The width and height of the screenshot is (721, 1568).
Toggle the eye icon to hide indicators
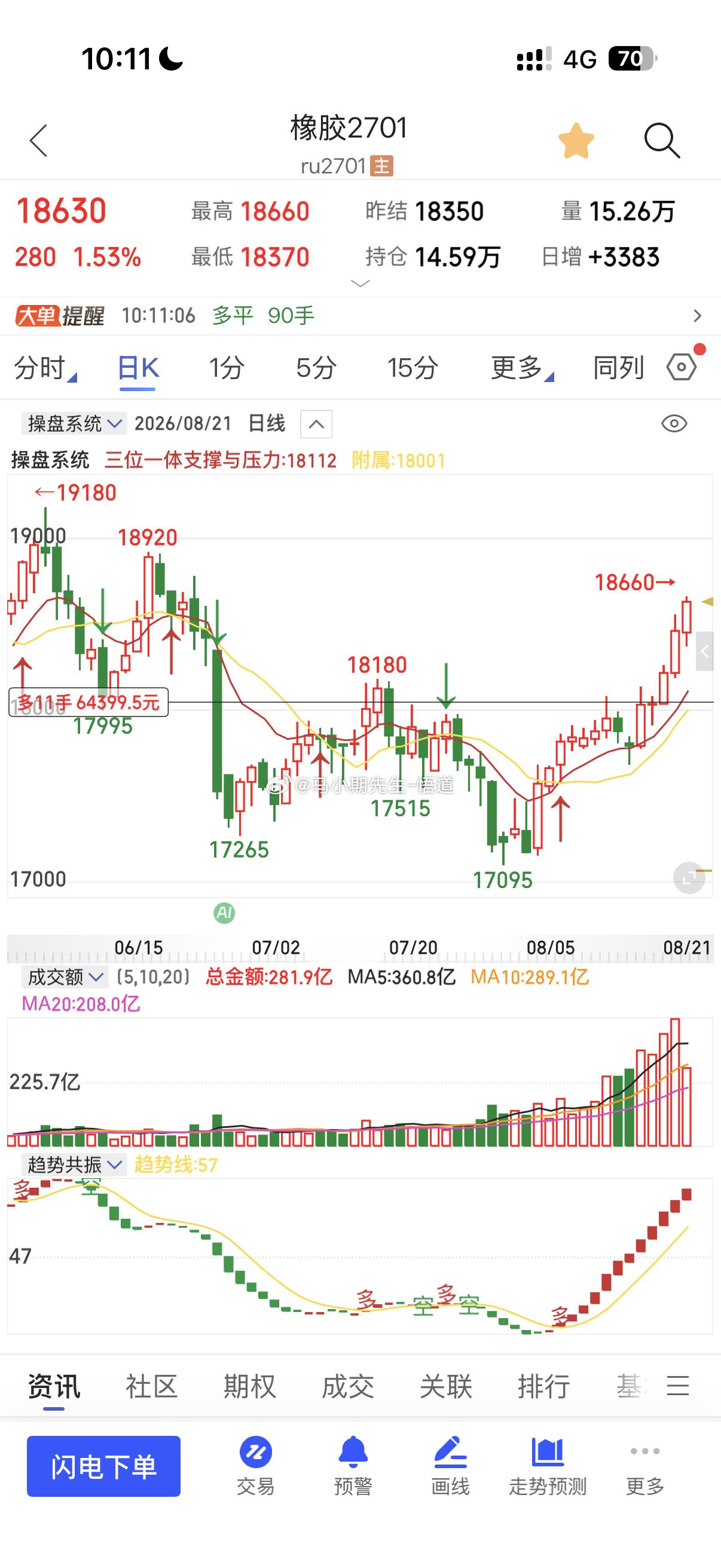(674, 423)
